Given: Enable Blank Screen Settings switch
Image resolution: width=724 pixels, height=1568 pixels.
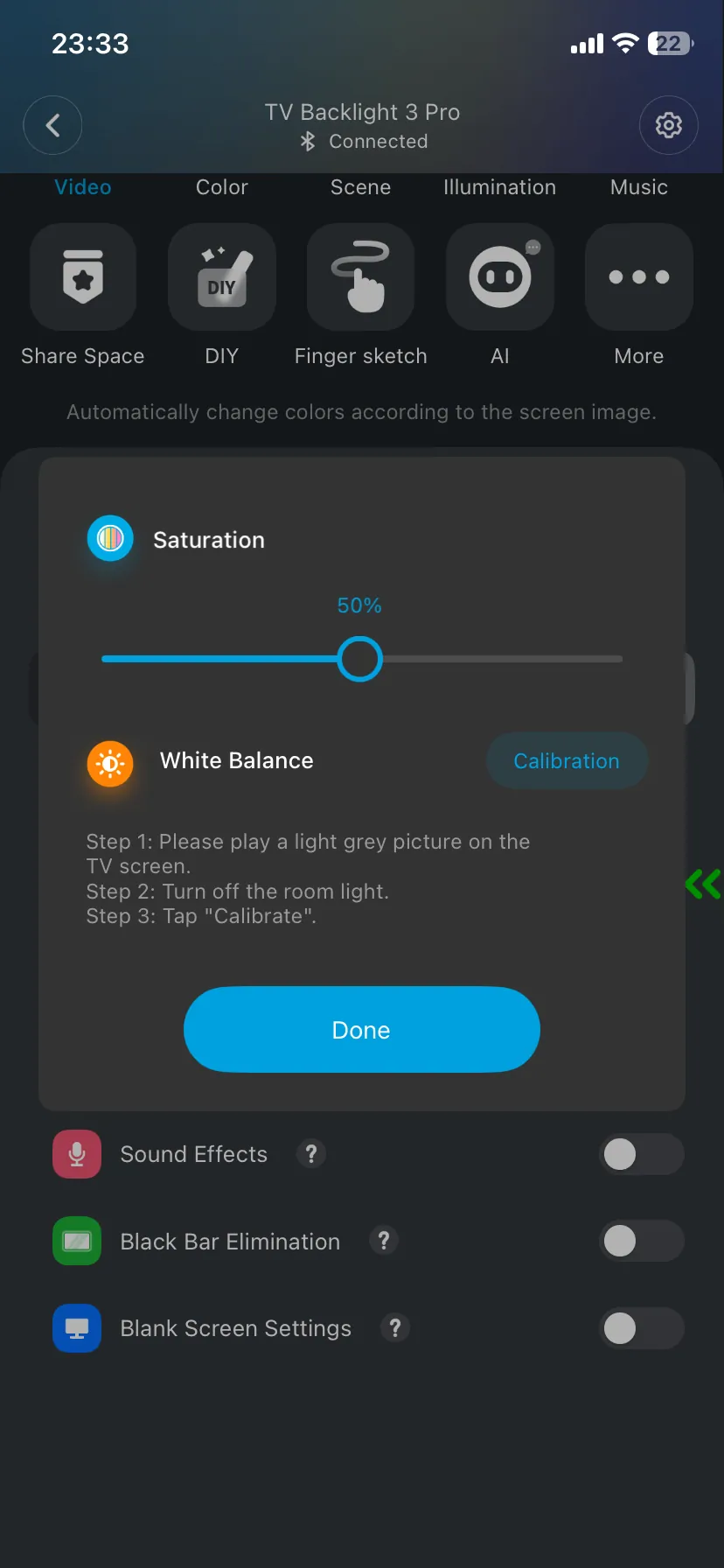Looking at the screenshot, I should [x=641, y=1328].
